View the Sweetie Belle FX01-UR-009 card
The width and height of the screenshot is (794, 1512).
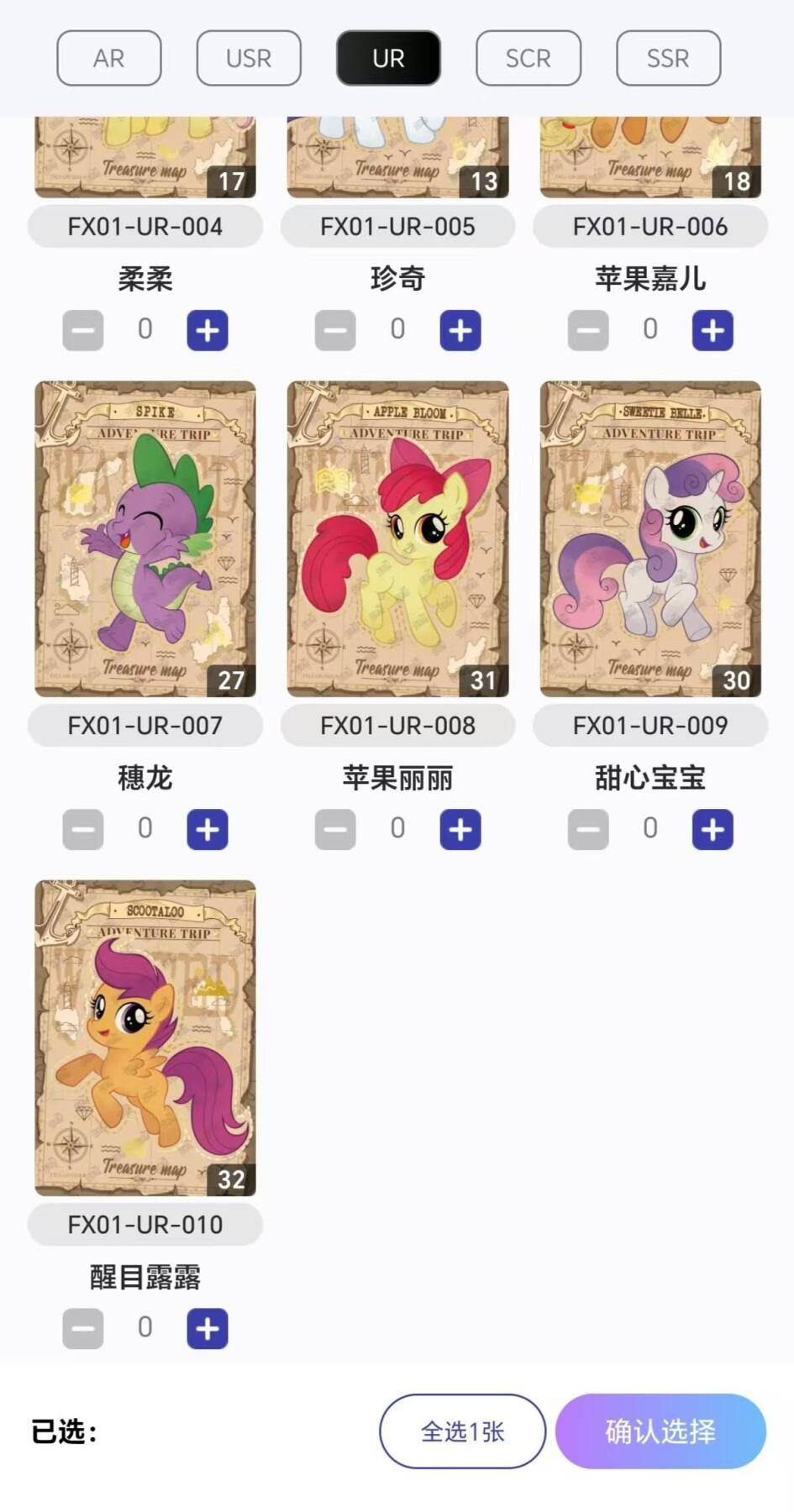click(x=650, y=538)
